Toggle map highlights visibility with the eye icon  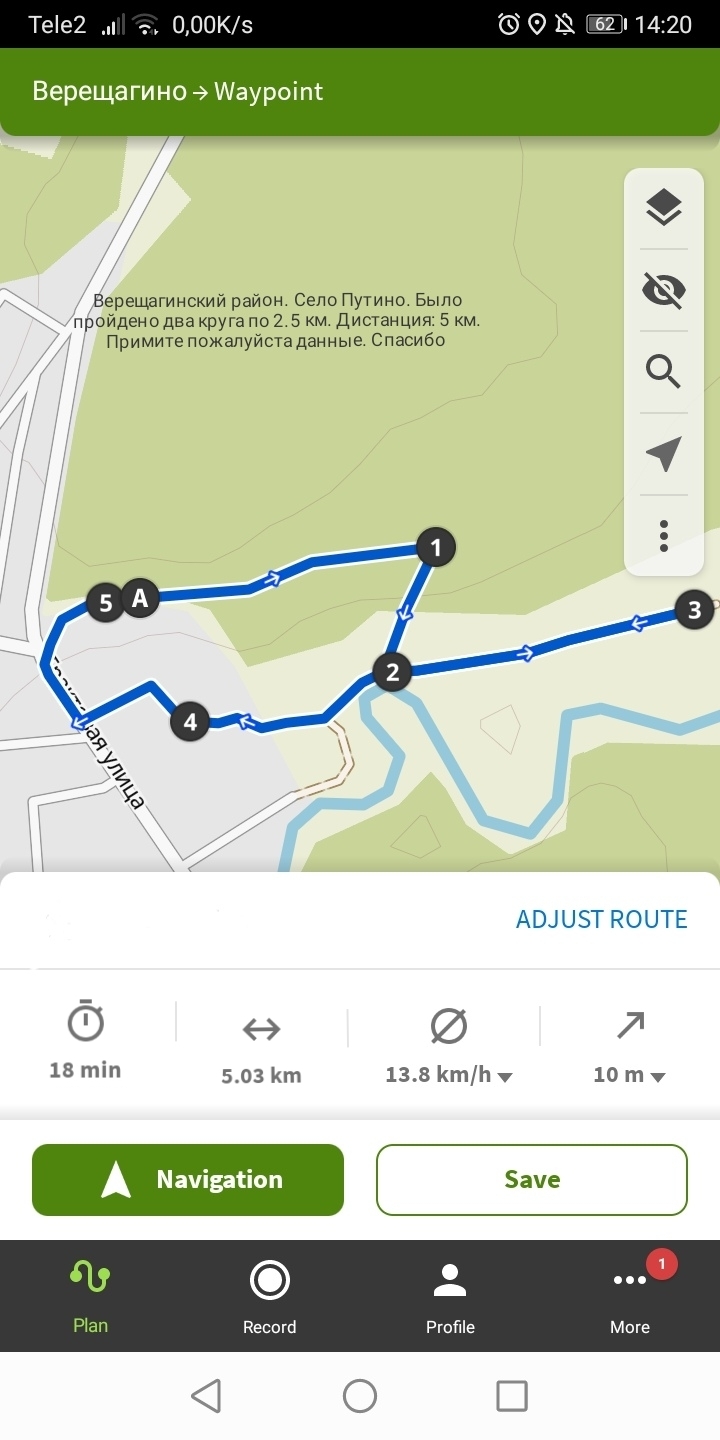[x=663, y=290]
